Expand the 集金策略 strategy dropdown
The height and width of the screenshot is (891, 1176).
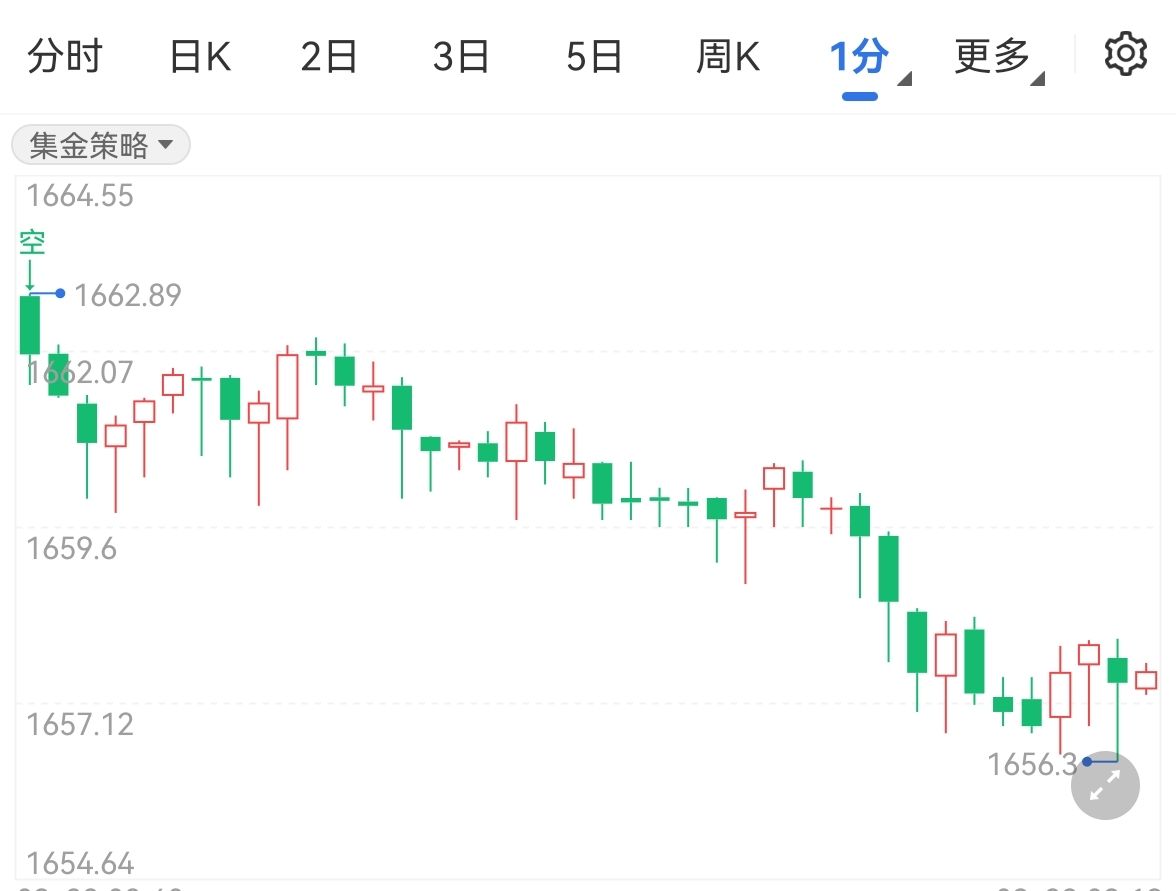coord(100,146)
